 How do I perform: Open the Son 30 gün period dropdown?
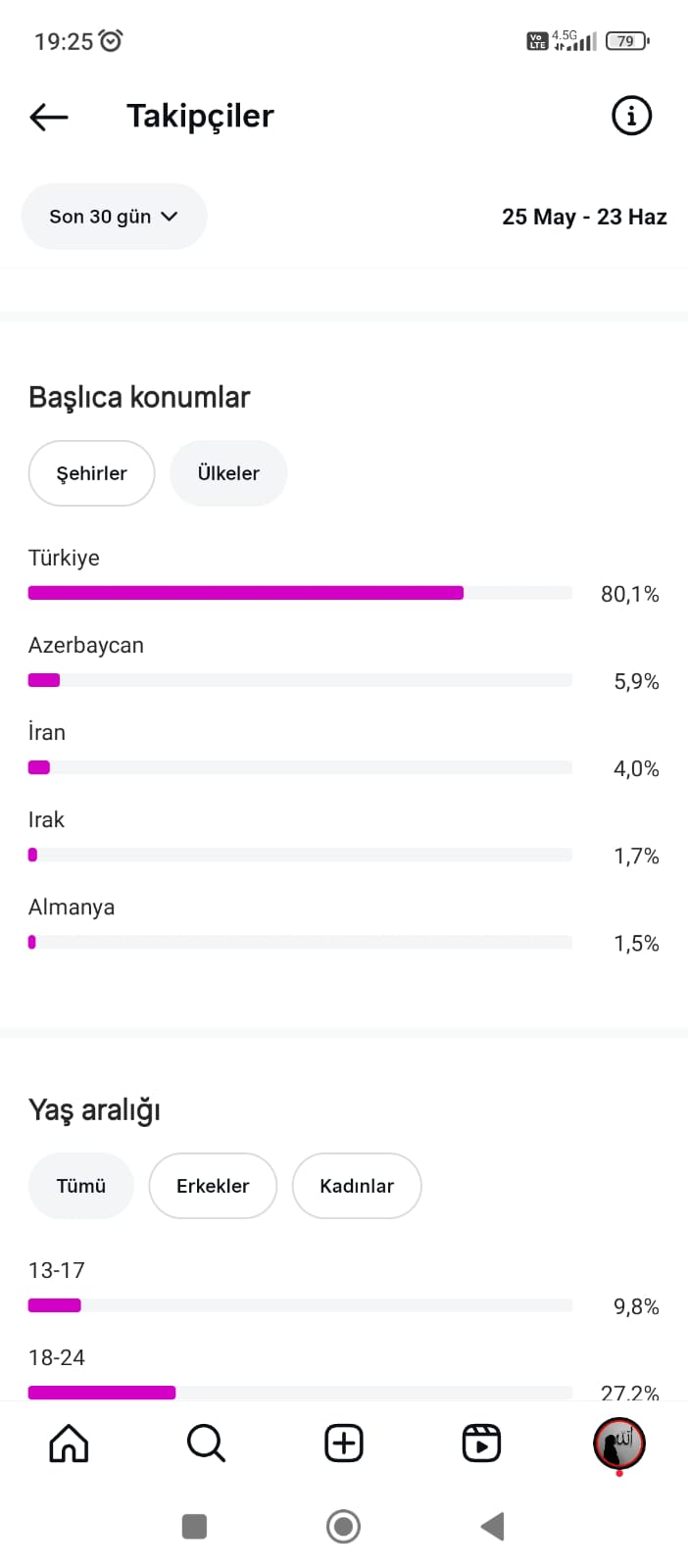coord(114,217)
